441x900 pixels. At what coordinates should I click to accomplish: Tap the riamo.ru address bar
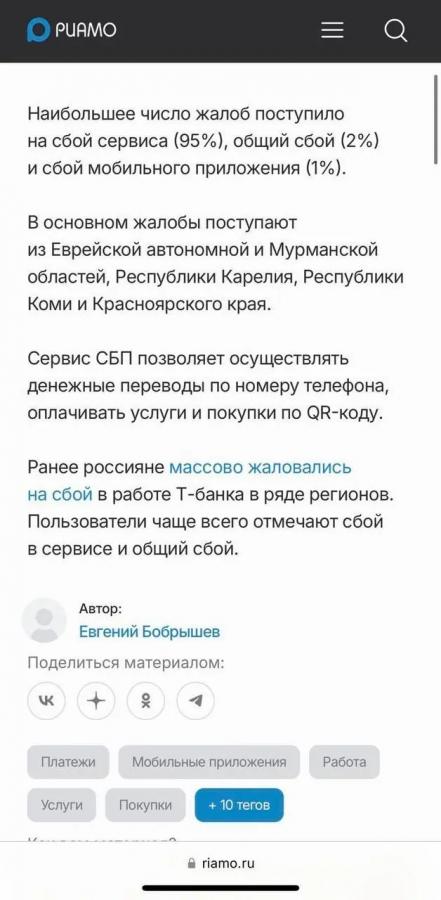(x=220, y=863)
